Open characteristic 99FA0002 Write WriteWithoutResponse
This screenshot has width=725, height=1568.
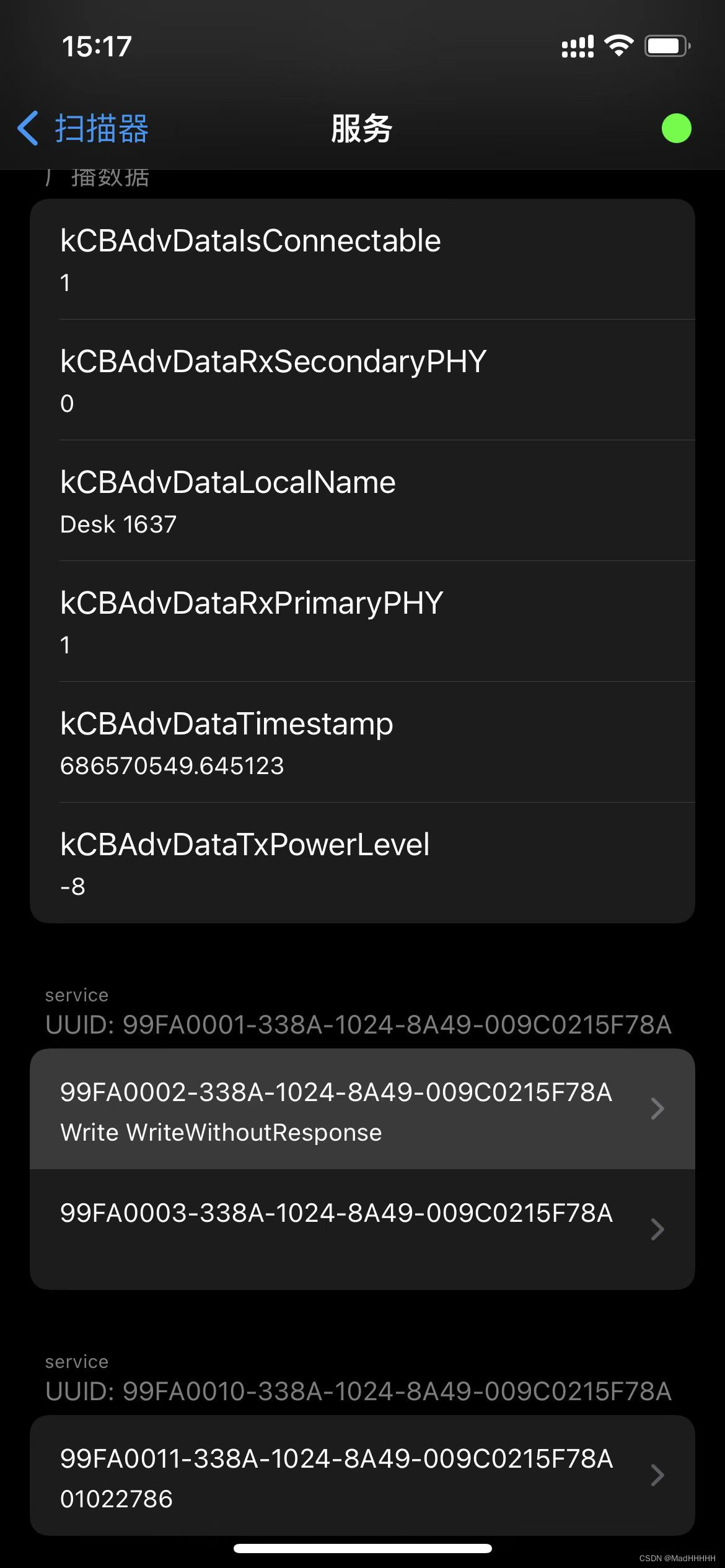coord(362,1110)
